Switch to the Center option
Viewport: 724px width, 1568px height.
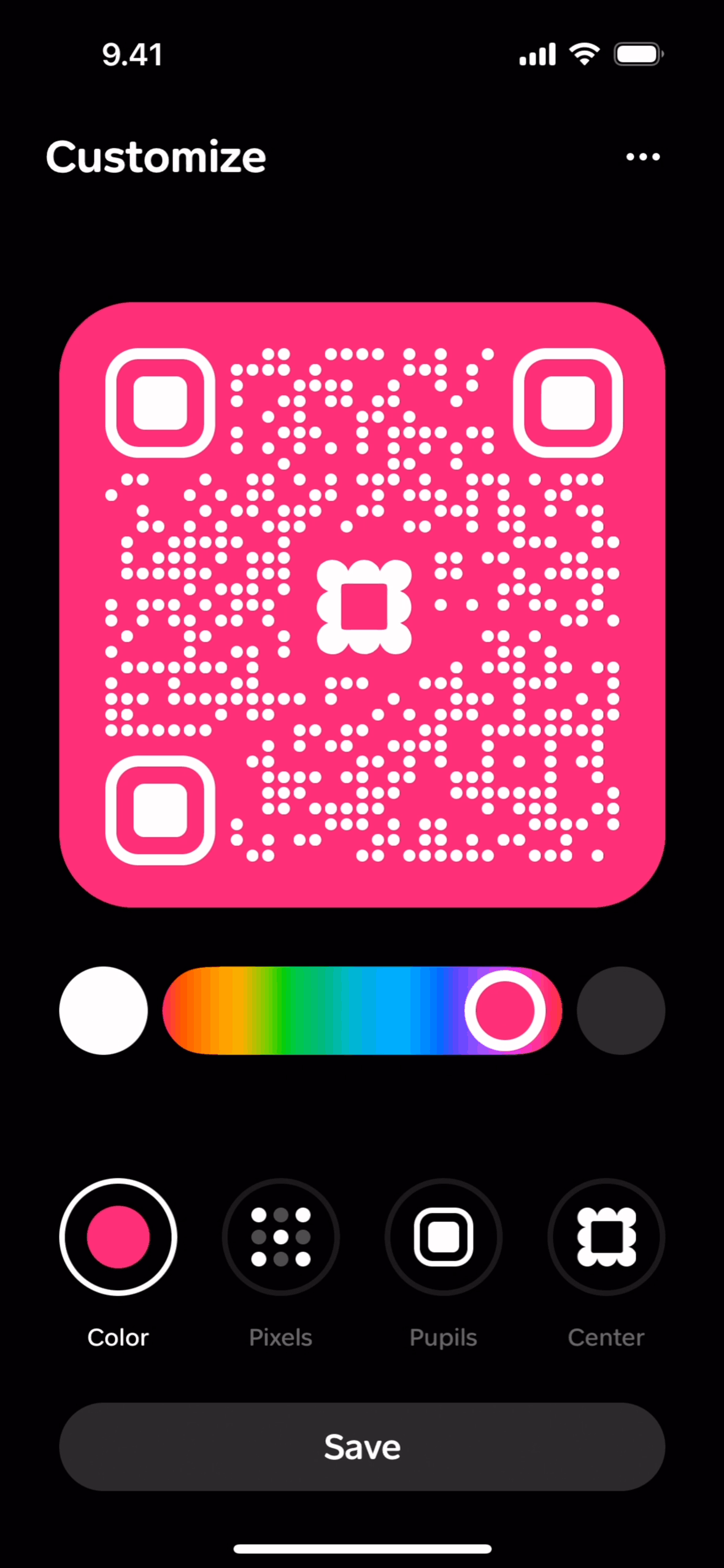point(606,1237)
